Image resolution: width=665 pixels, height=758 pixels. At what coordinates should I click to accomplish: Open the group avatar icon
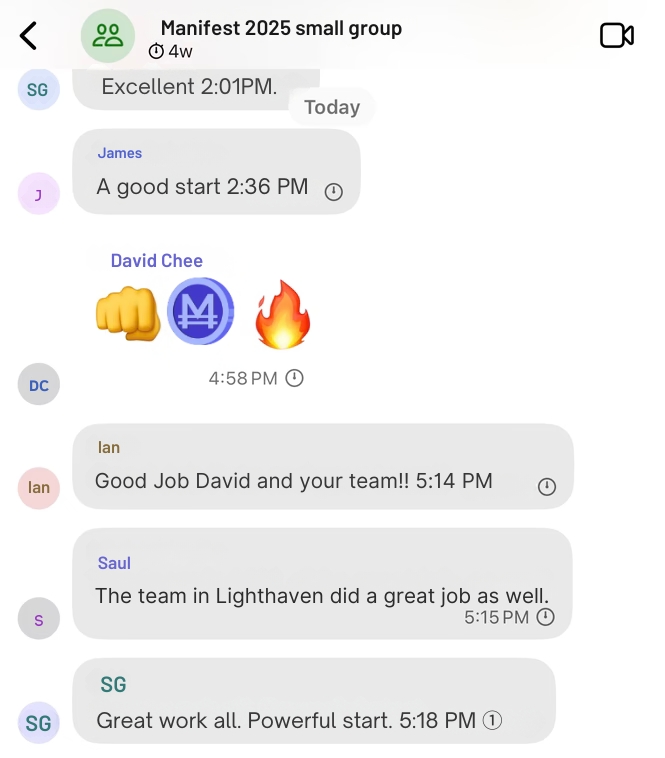point(107,36)
